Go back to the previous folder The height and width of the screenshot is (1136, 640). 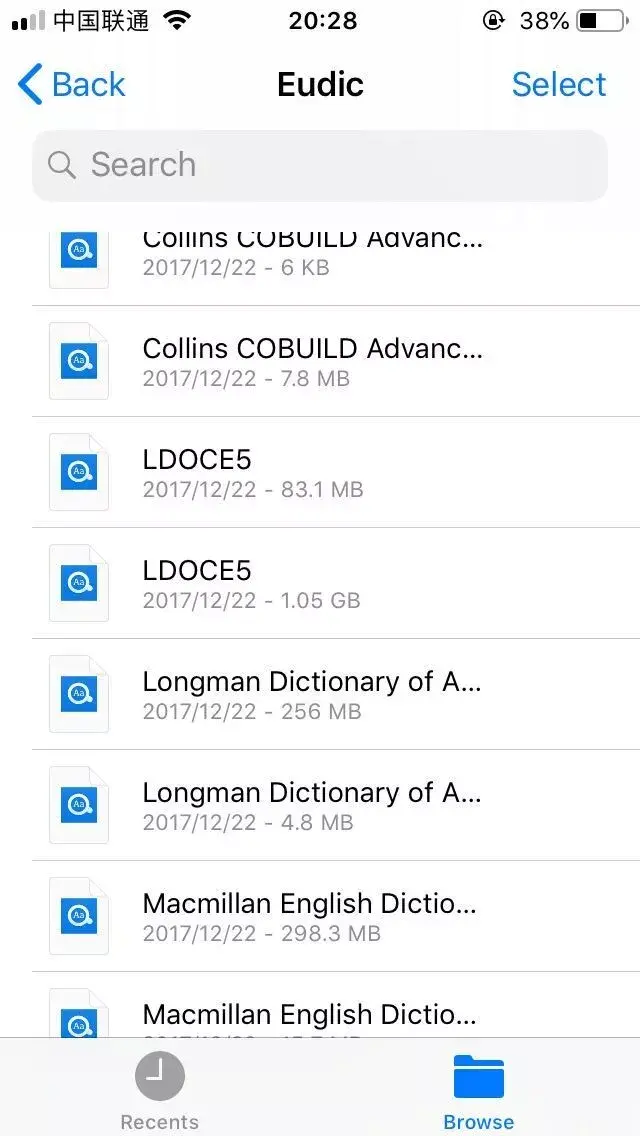coord(72,85)
